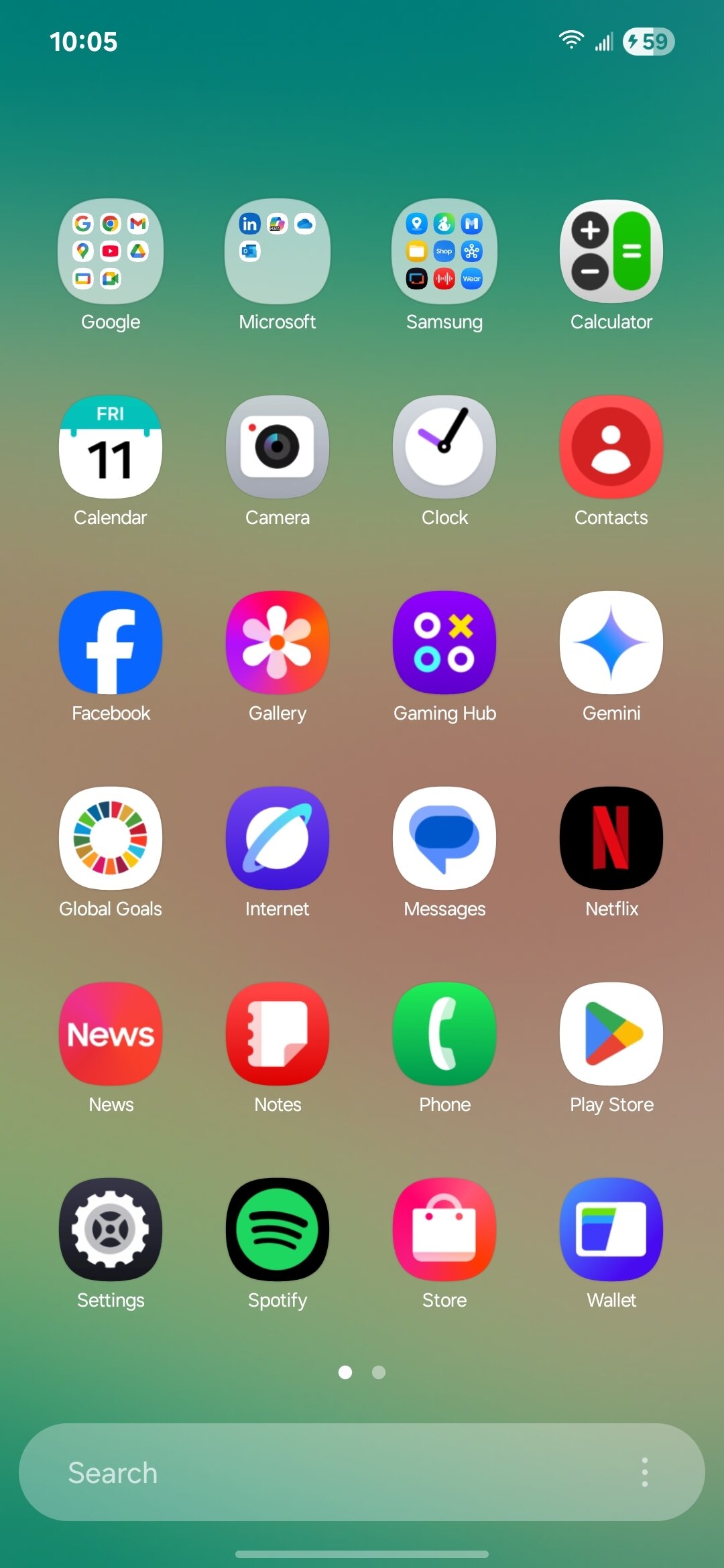Viewport: 724px width, 1568px height.
Task: Launch the Camera
Action: click(x=278, y=447)
